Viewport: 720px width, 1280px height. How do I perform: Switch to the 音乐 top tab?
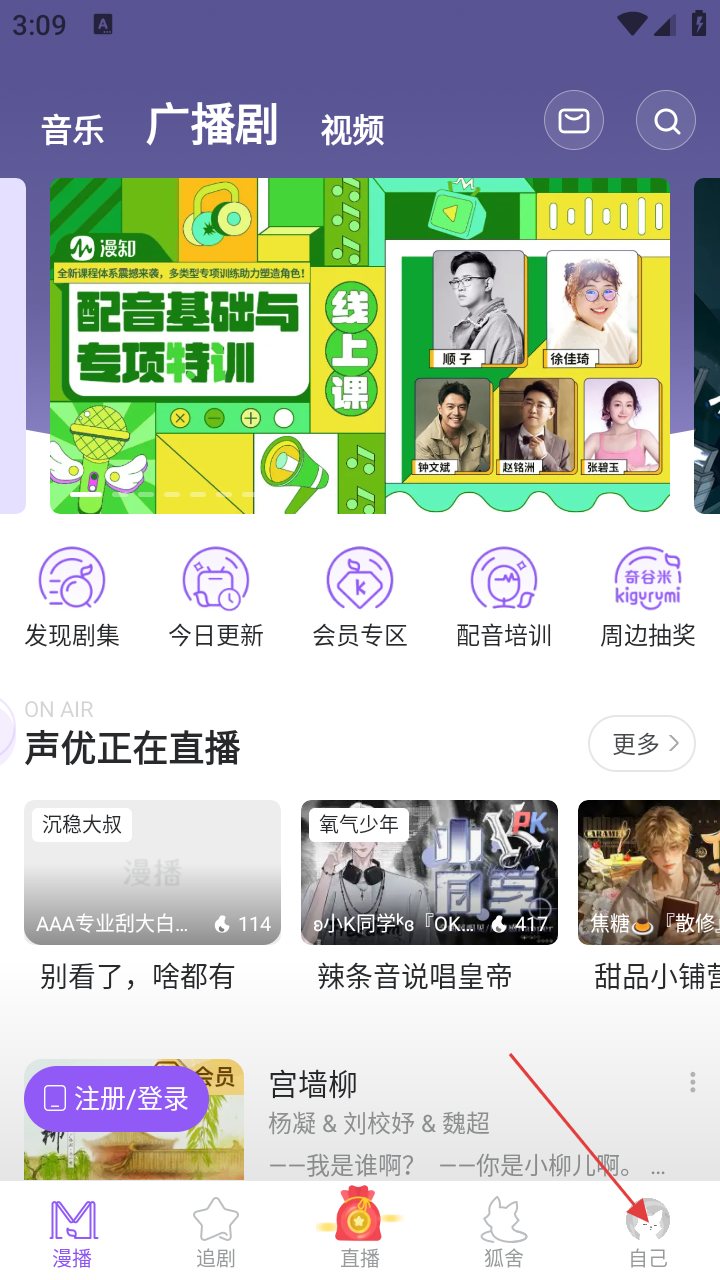click(x=72, y=130)
